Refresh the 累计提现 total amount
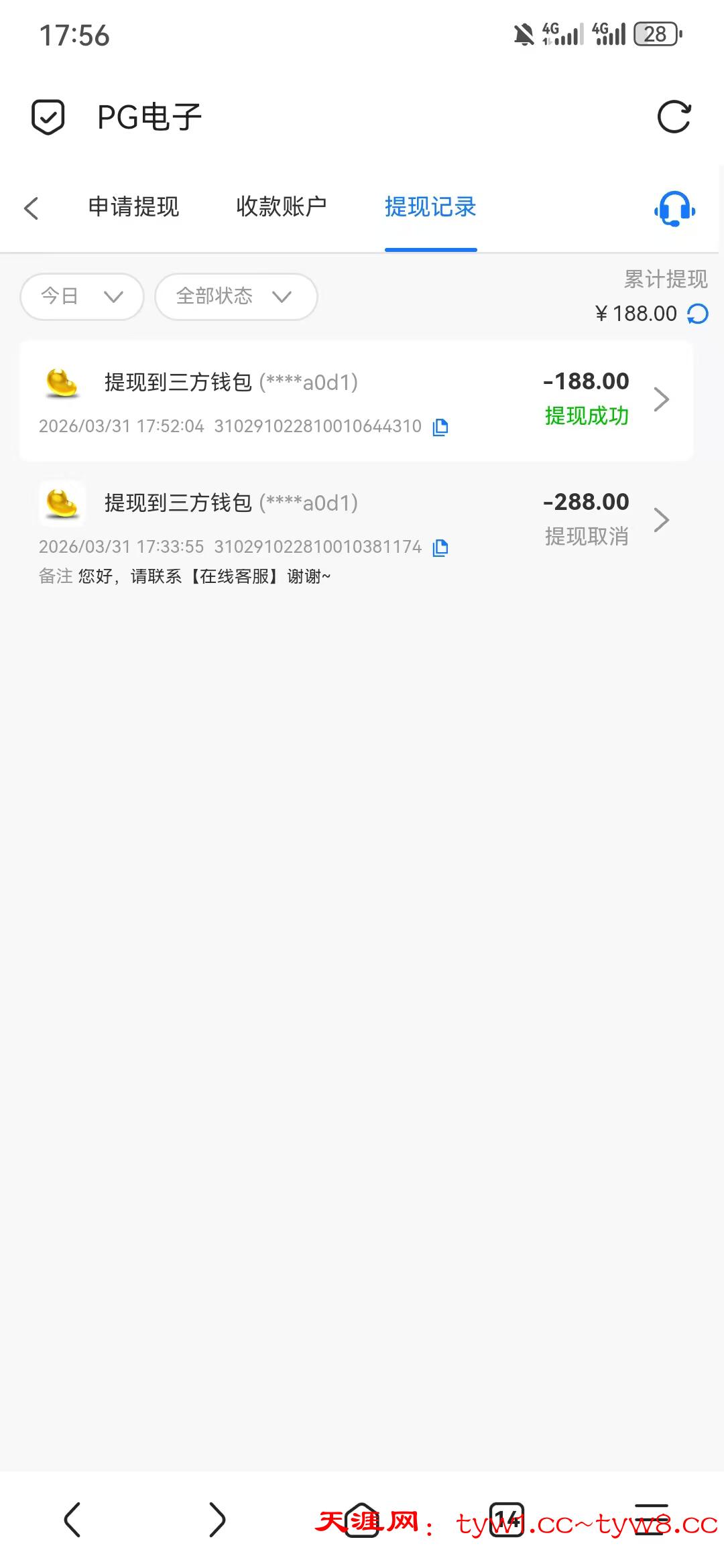 [698, 314]
